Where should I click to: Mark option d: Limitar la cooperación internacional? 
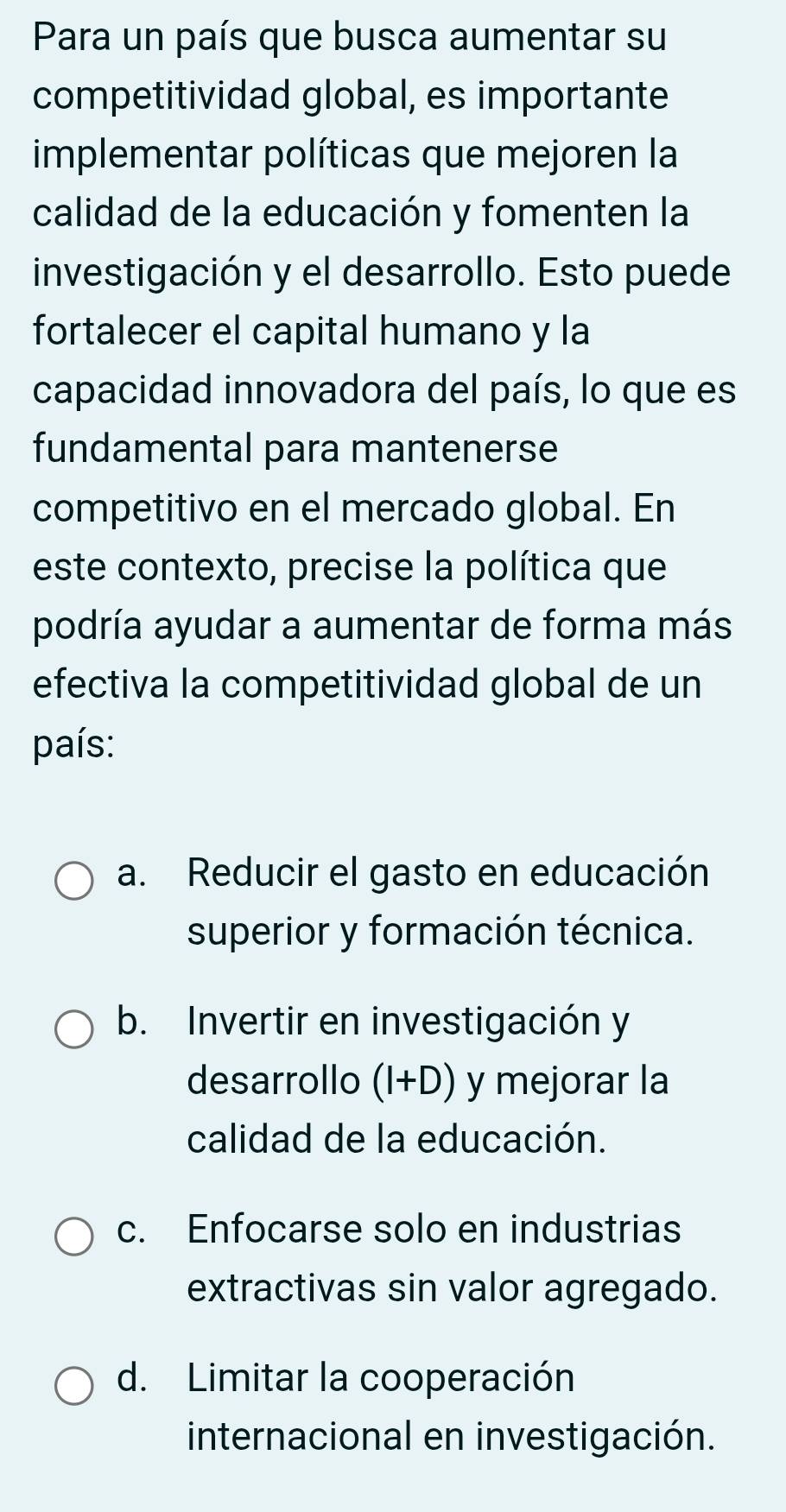(75, 1386)
